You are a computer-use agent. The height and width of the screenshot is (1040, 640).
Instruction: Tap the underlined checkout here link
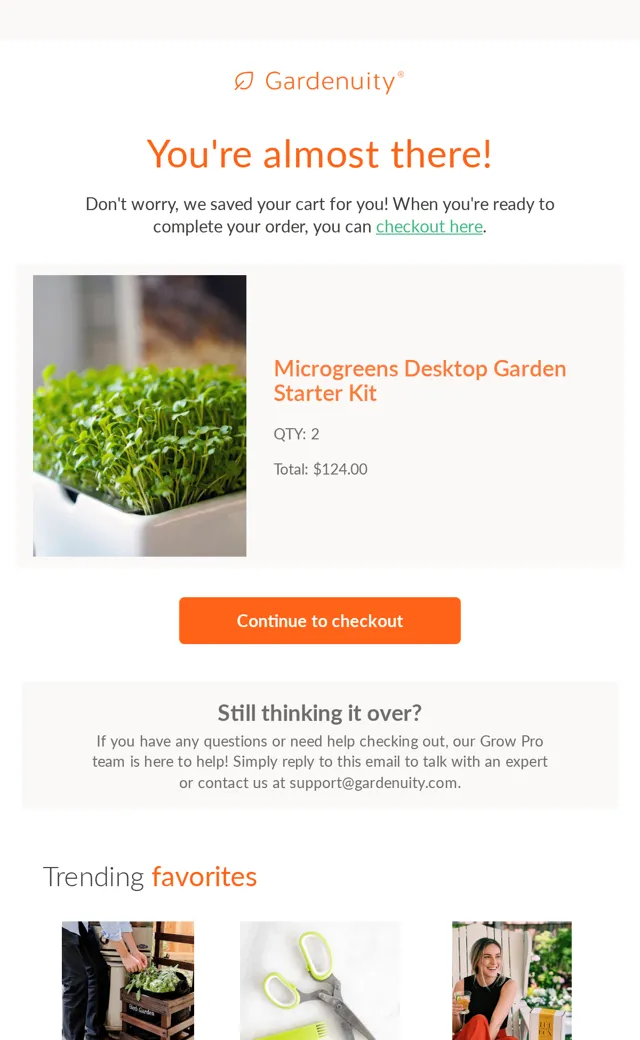point(429,227)
